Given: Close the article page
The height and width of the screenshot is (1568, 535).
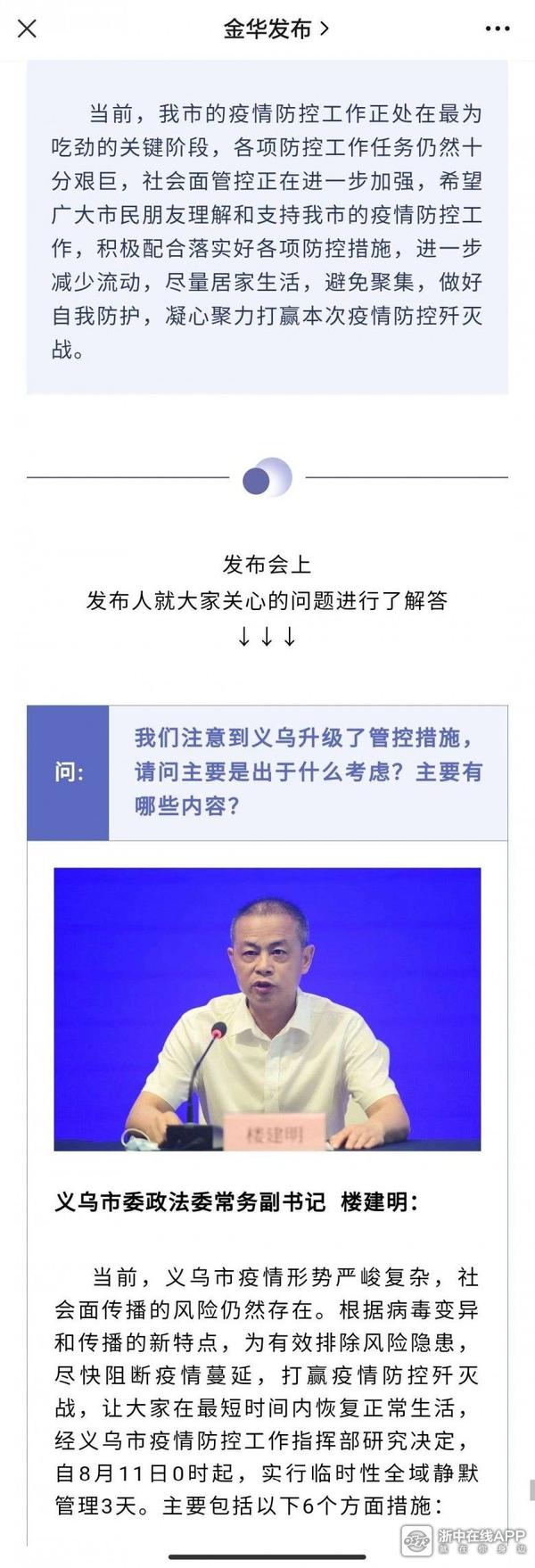Looking at the screenshot, I should 27,29.
